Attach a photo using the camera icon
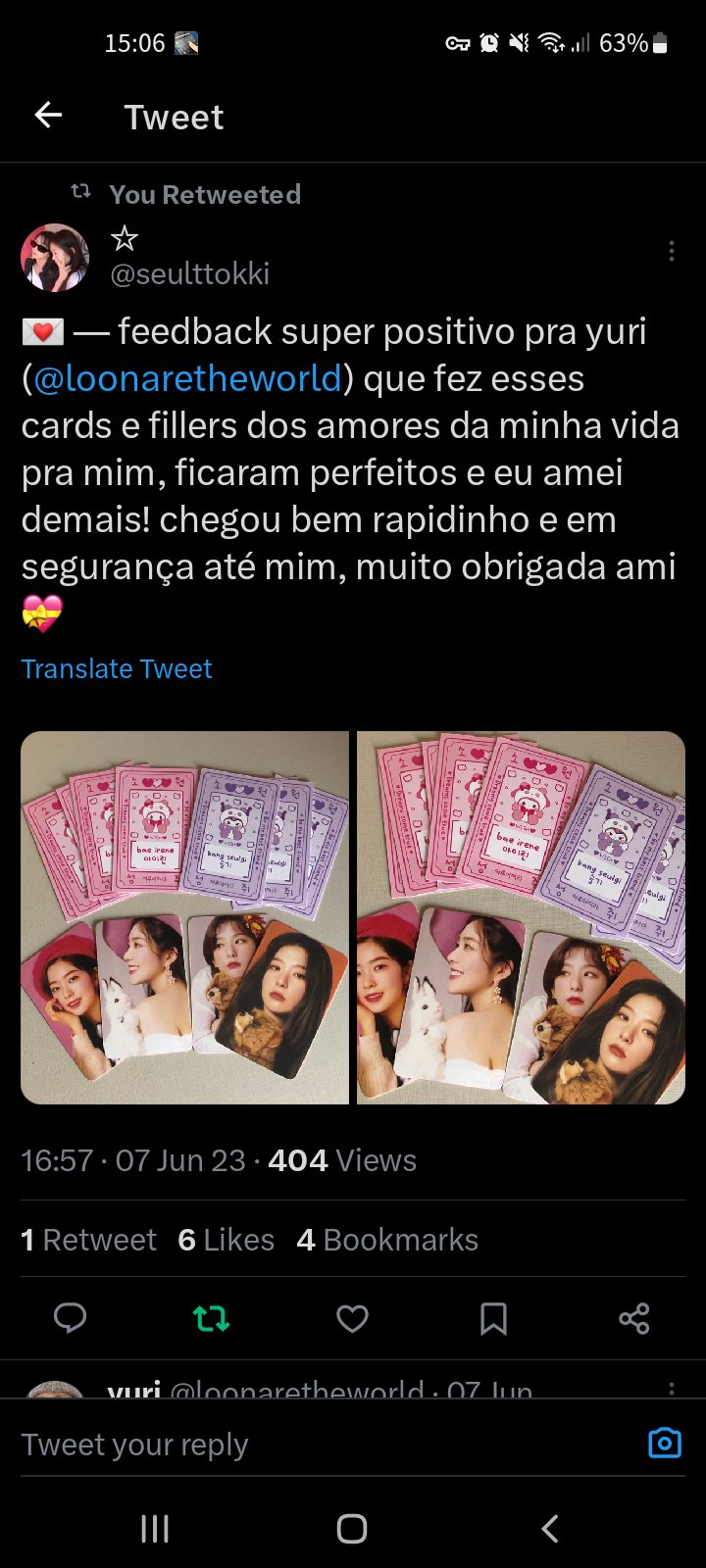 click(x=665, y=1444)
